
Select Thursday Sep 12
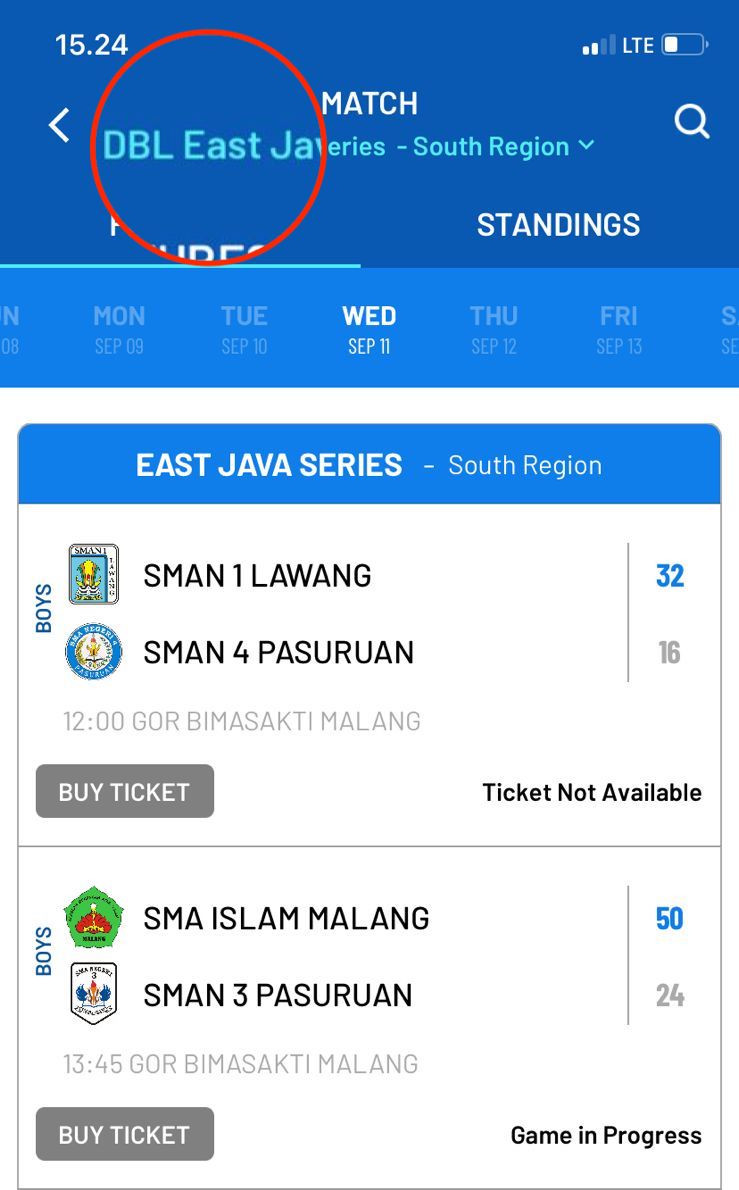point(494,329)
